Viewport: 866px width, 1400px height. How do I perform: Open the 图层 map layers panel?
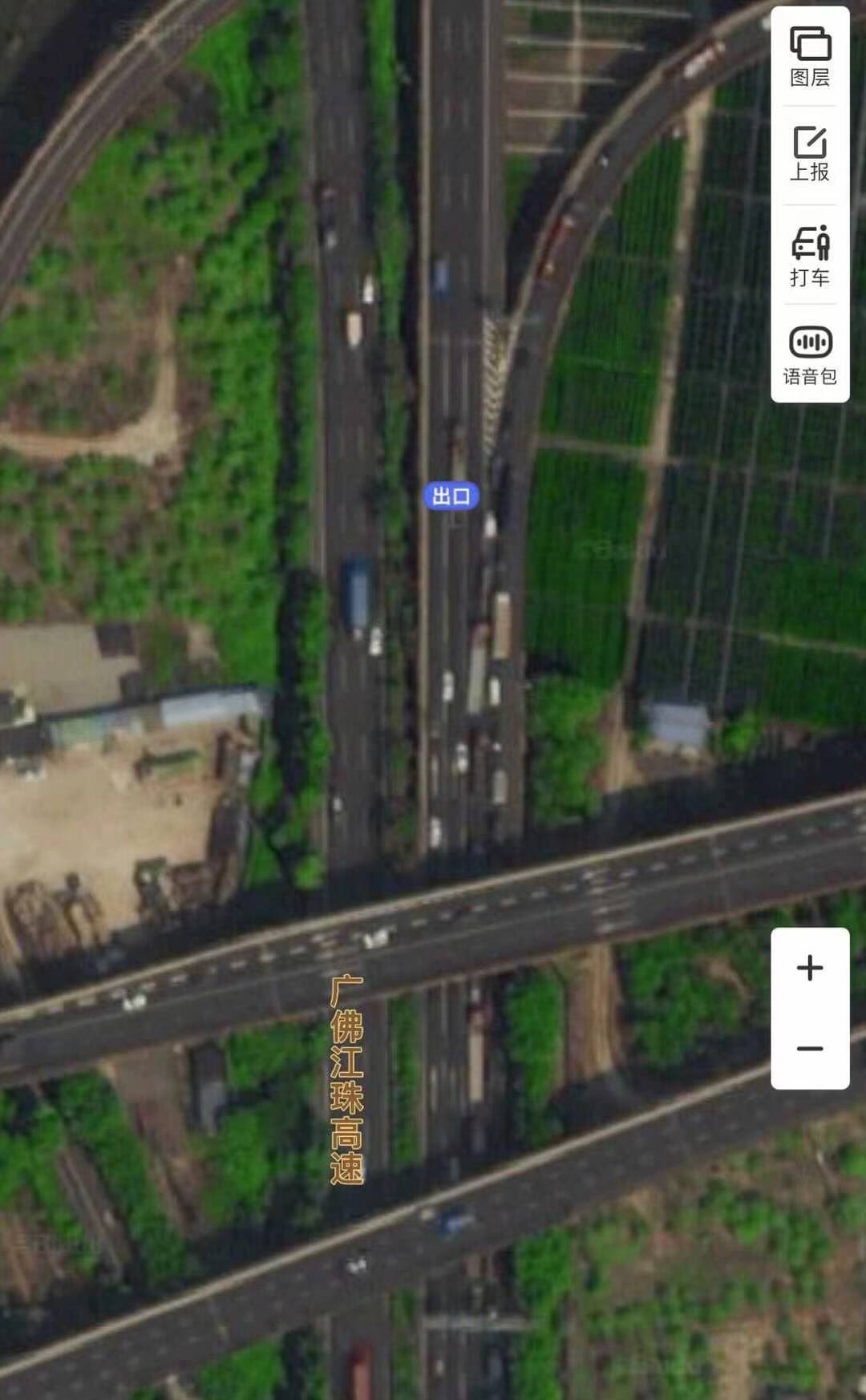click(x=810, y=56)
